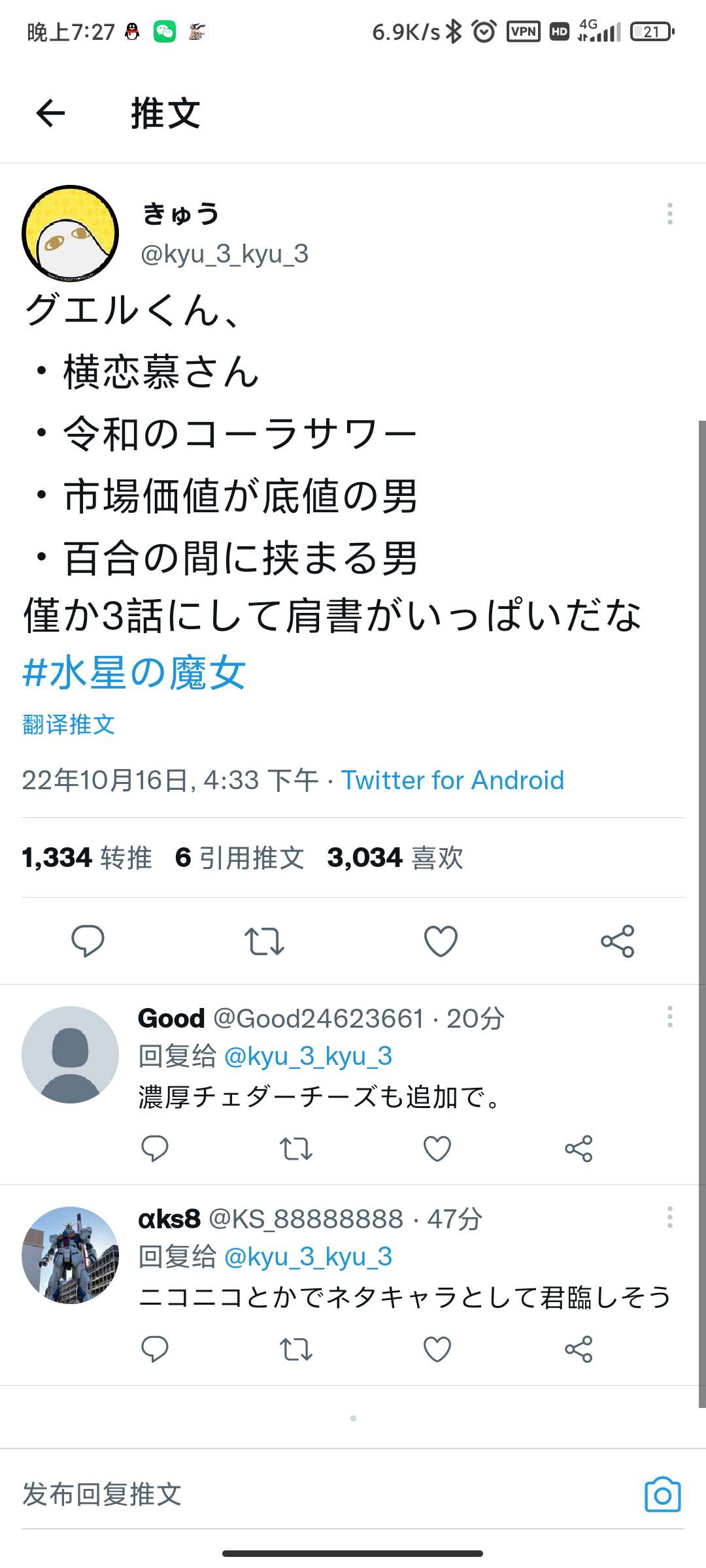View the 1,334 retweets list

(87, 858)
